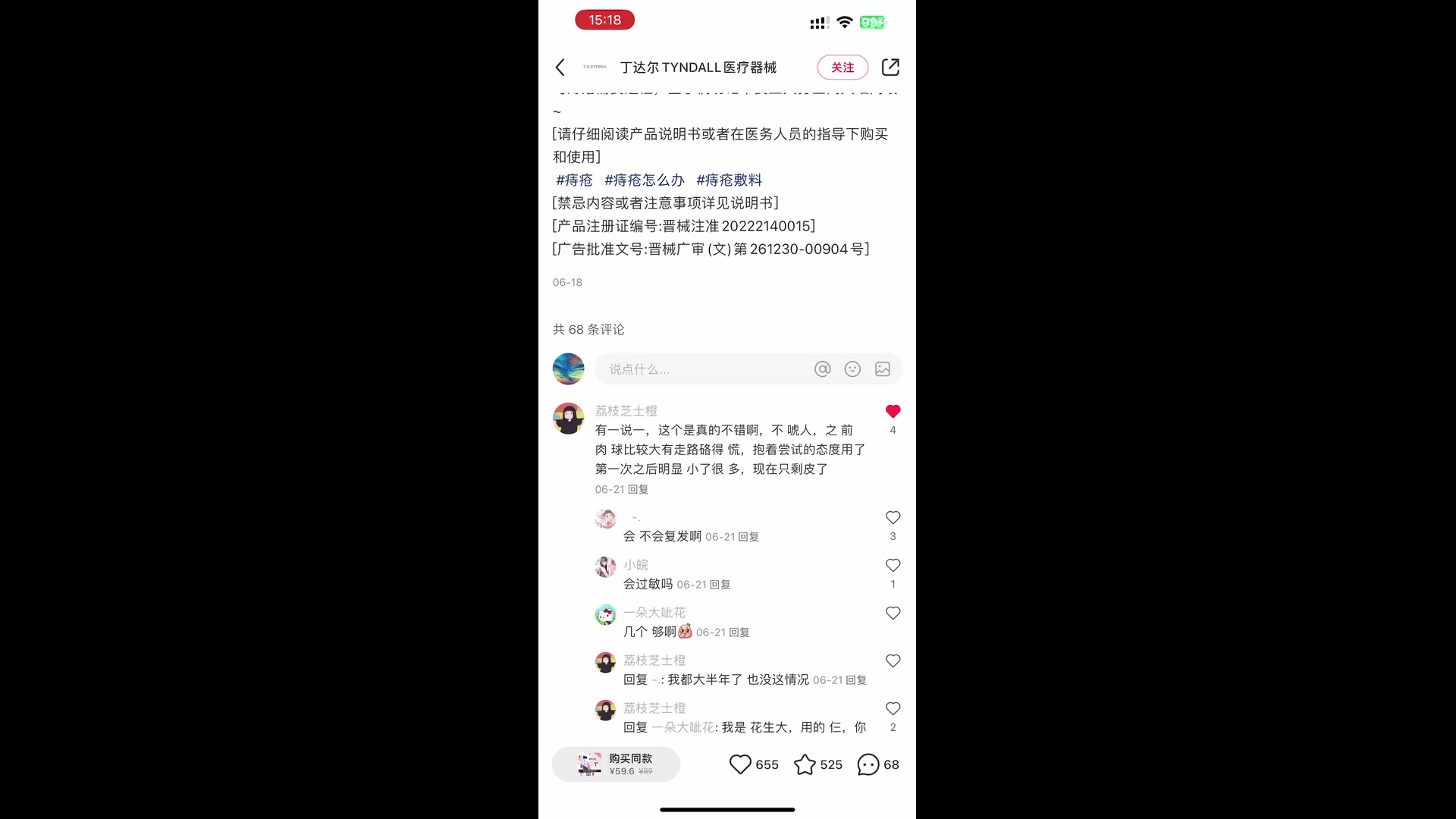
Task: Tap the 说点什么 comment field
Action: coord(698,369)
